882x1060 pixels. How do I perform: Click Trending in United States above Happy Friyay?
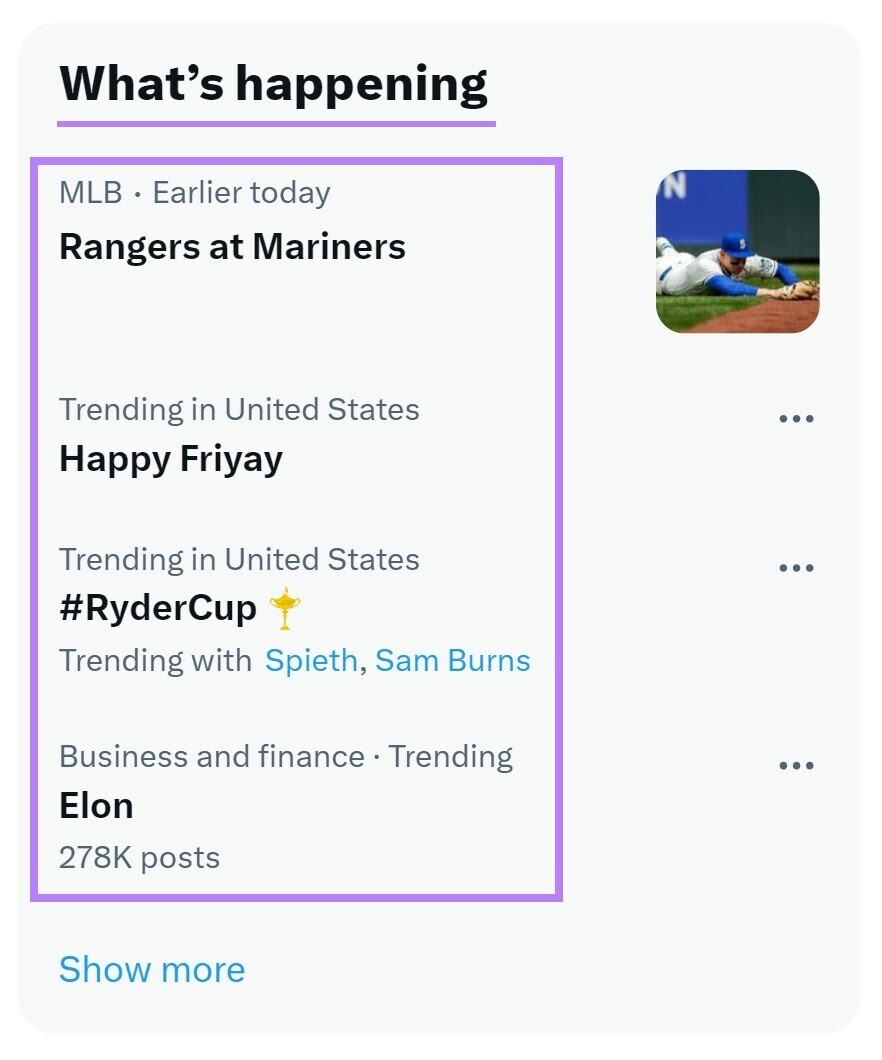point(240,409)
